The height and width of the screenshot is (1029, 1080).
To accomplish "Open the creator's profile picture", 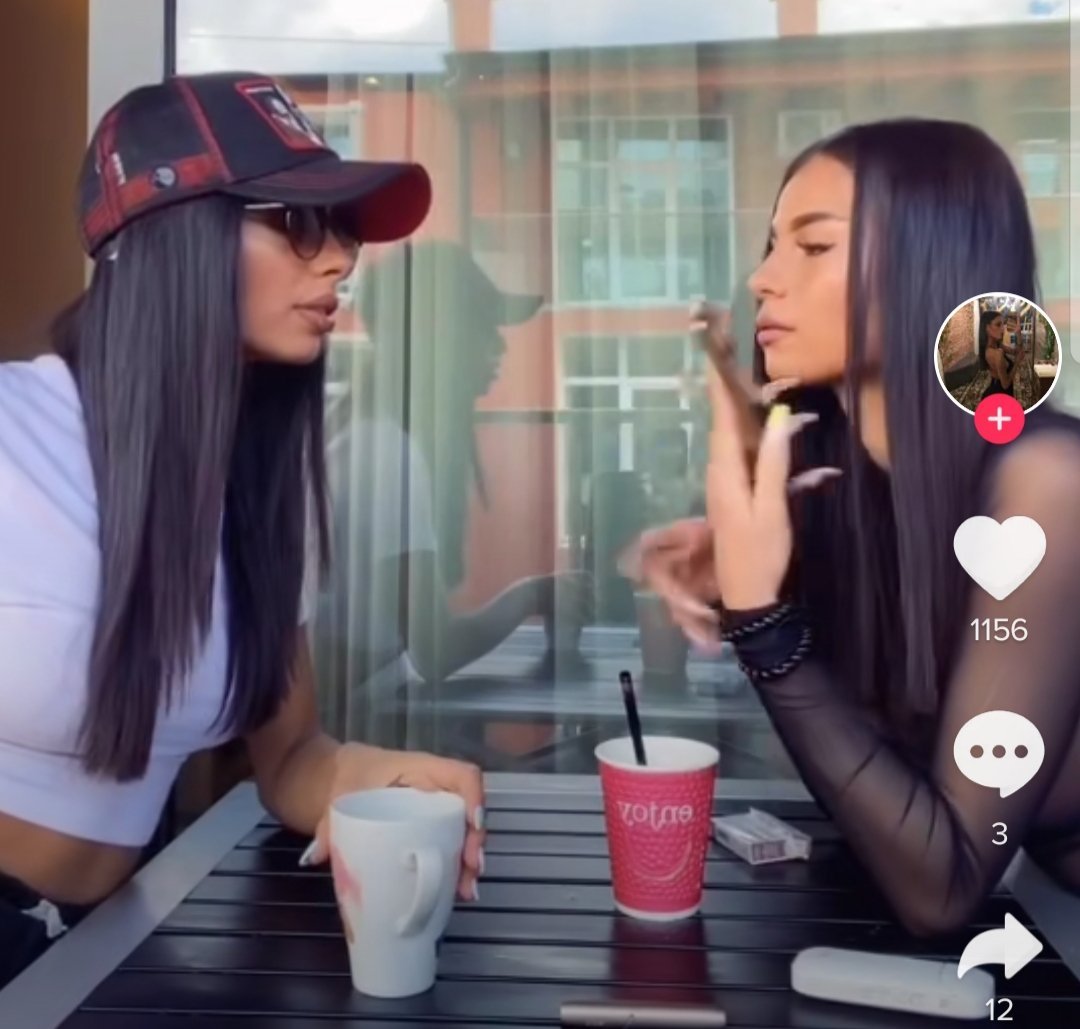I will pyautogui.click(x=997, y=352).
